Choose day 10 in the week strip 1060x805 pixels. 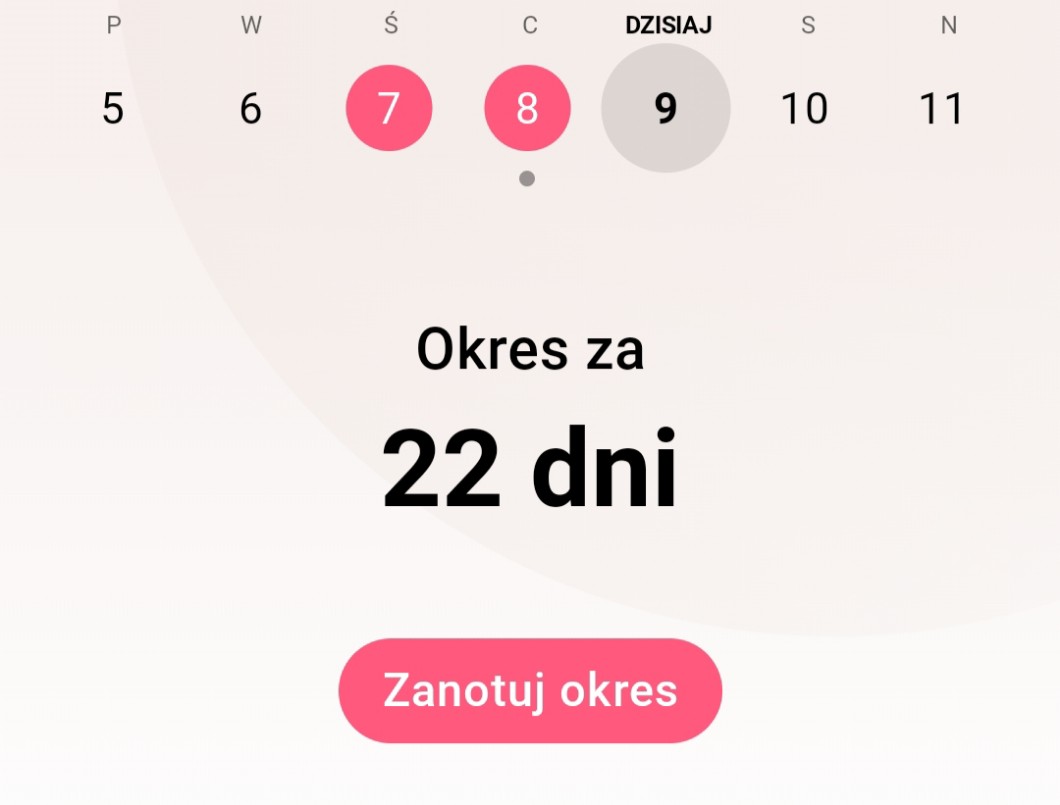(804, 108)
